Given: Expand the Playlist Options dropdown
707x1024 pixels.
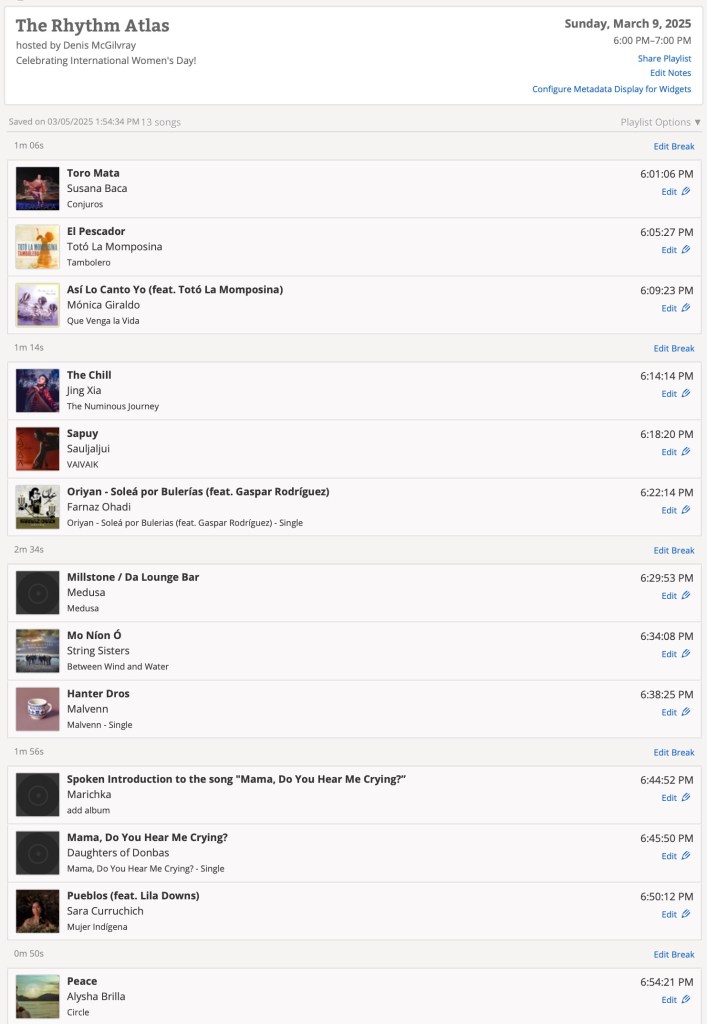Looking at the screenshot, I should (x=660, y=122).
